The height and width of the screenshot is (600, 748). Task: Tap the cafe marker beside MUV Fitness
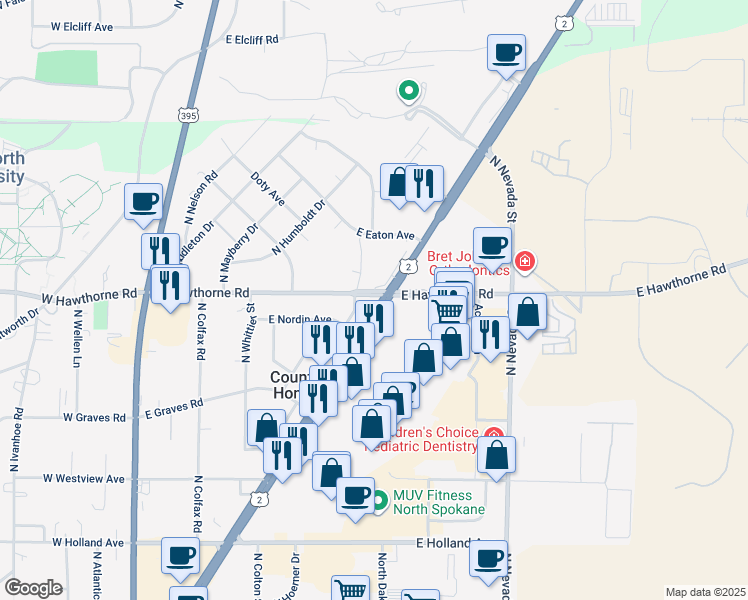click(x=355, y=499)
